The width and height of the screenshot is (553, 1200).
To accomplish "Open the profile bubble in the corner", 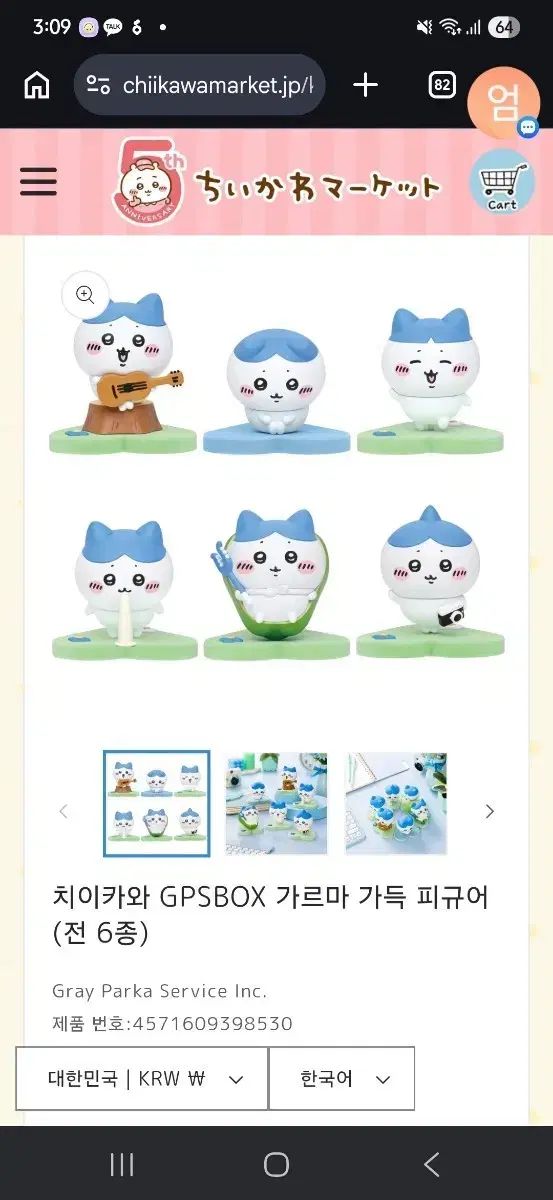I will coord(503,103).
